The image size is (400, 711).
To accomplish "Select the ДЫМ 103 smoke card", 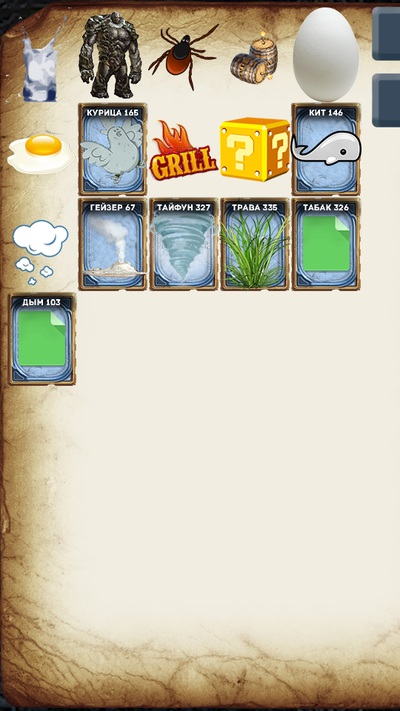I will 42,339.
